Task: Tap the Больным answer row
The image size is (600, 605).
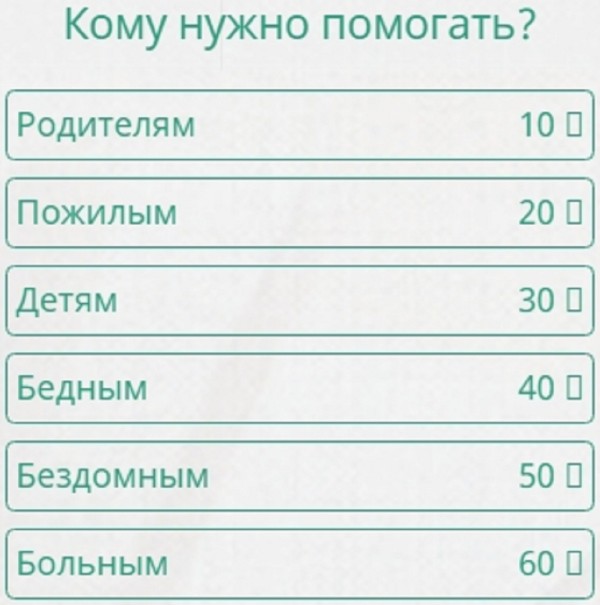Action: (300, 564)
